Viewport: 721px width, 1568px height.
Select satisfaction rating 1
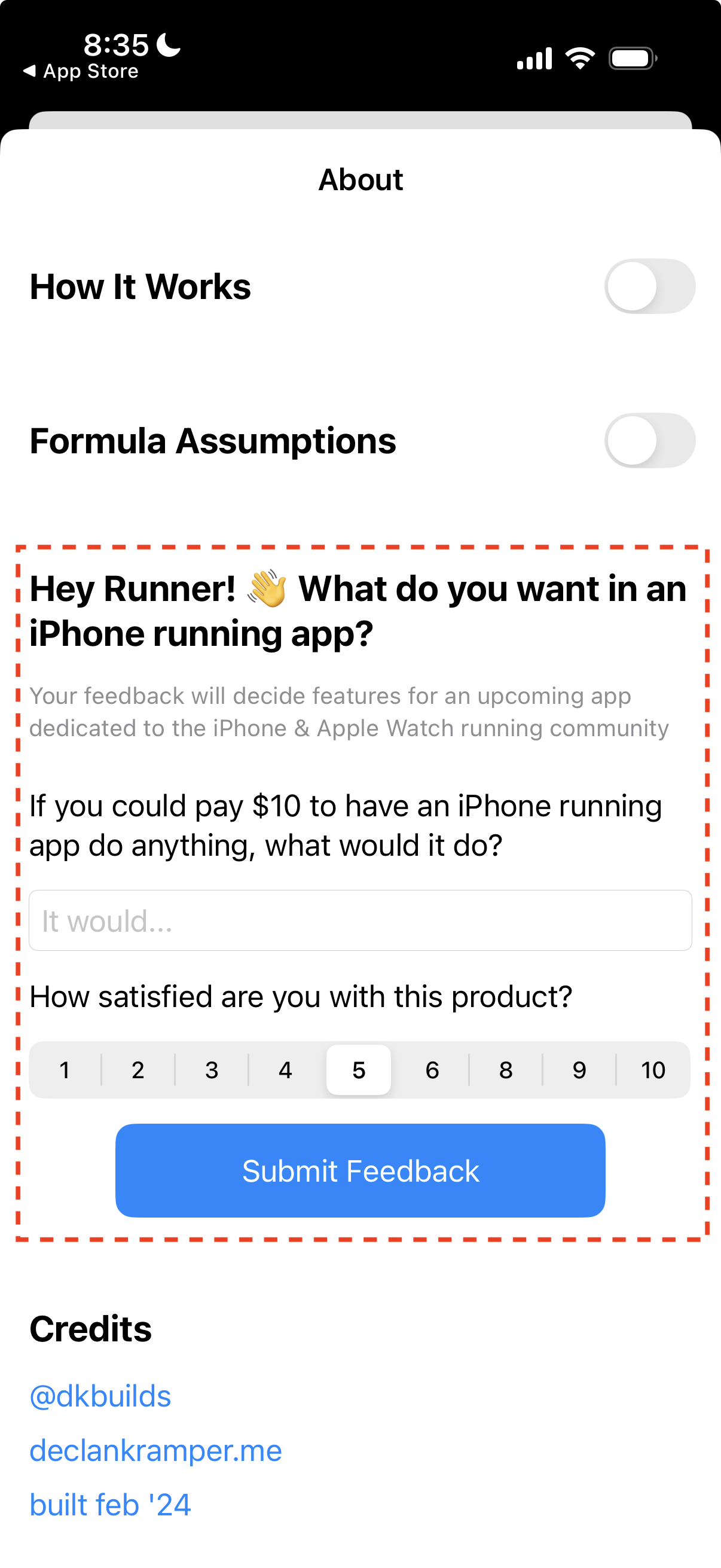tap(65, 1070)
